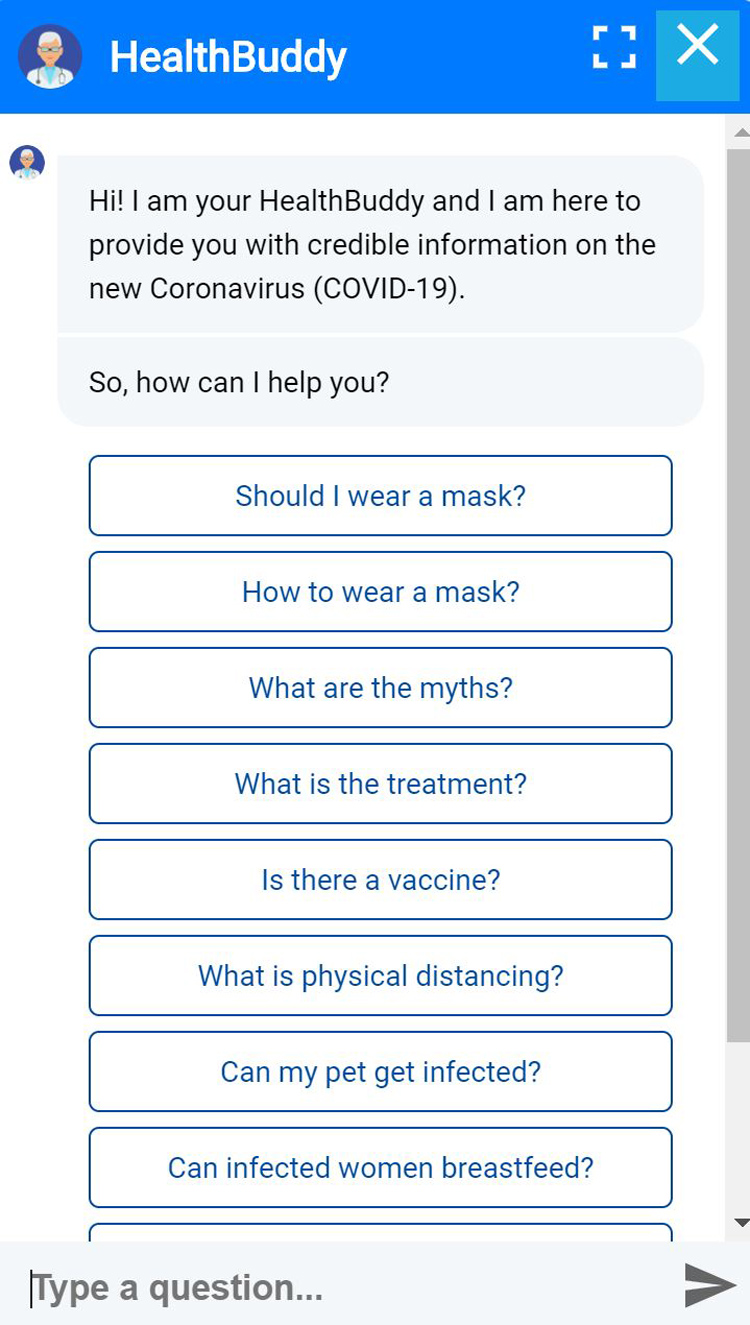This screenshot has width=750, height=1325.
Task: Ask 'Can my pet get infected?'
Action: pyautogui.click(x=380, y=1072)
